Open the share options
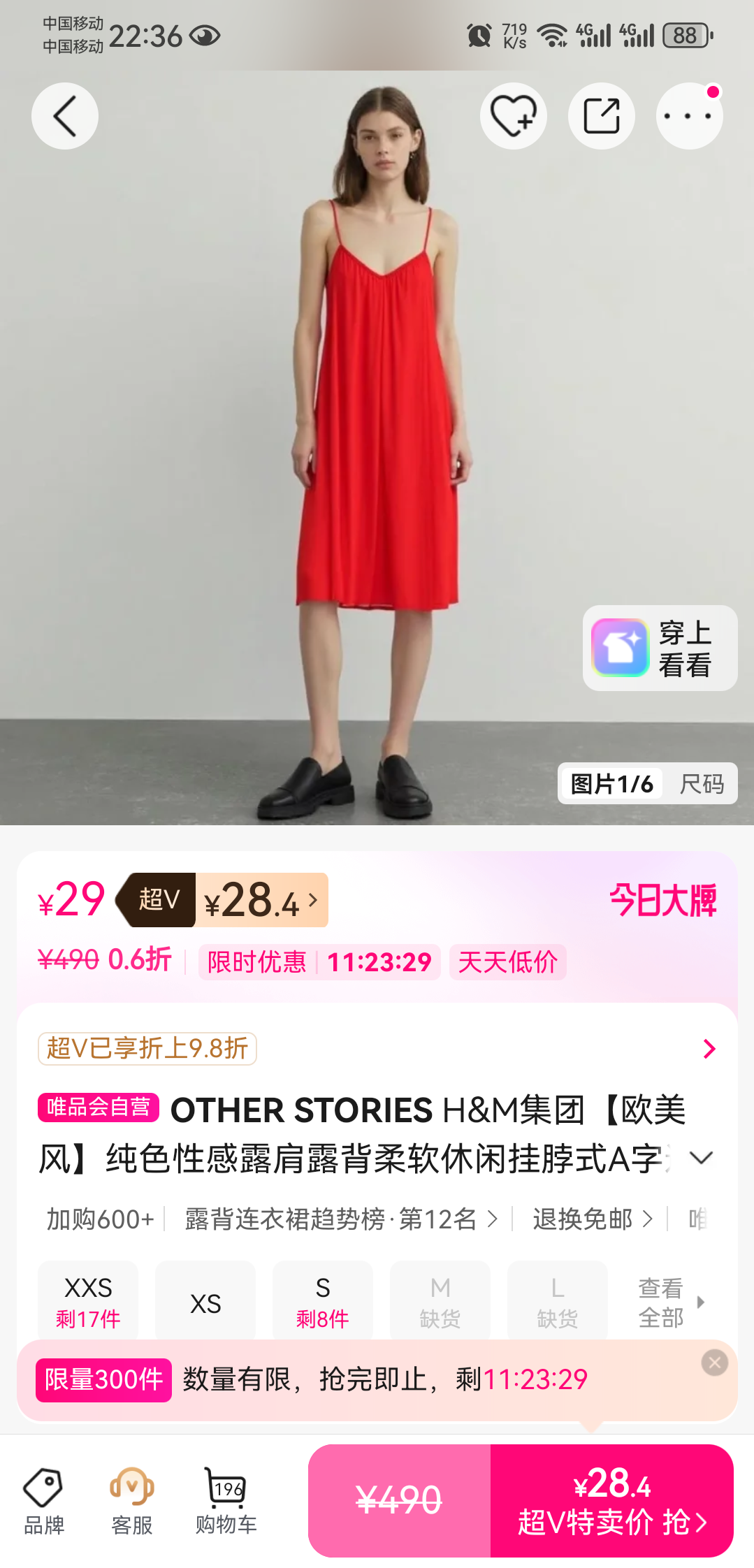754x1568 pixels. tap(600, 115)
